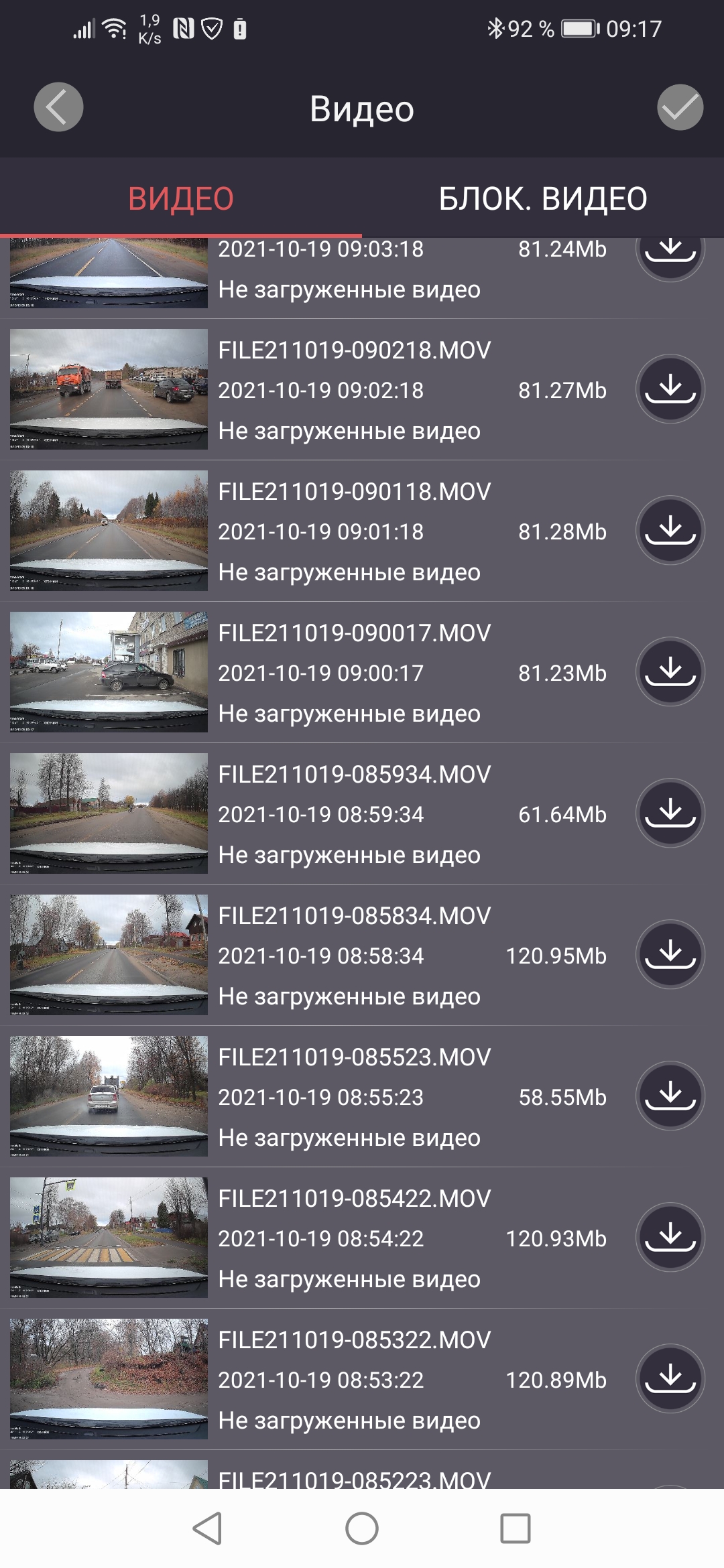Download FILE211019-085322.MOV
This screenshot has height=1568, width=724.
click(670, 1378)
